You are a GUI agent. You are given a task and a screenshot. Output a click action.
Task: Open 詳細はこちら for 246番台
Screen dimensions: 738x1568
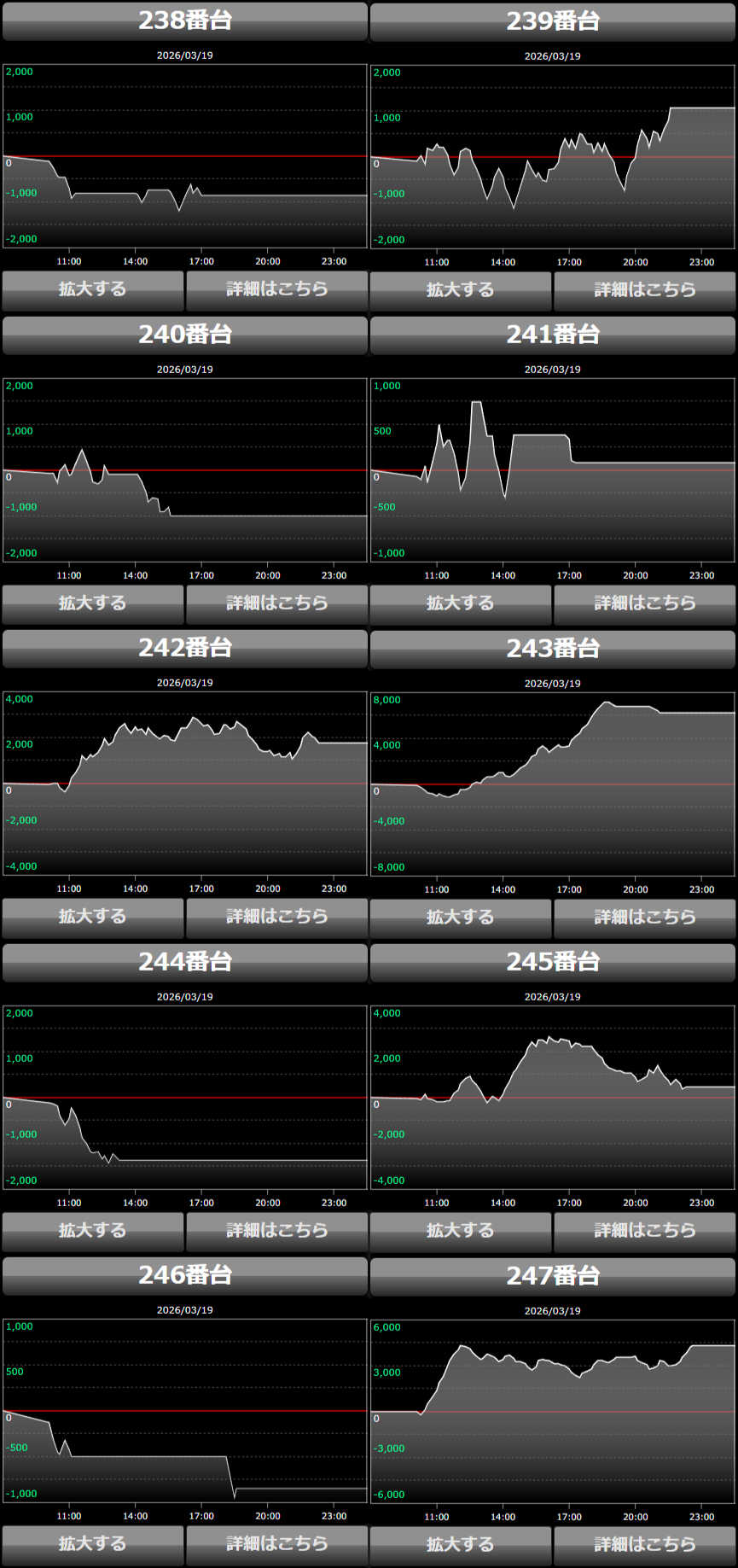coord(276,1544)
